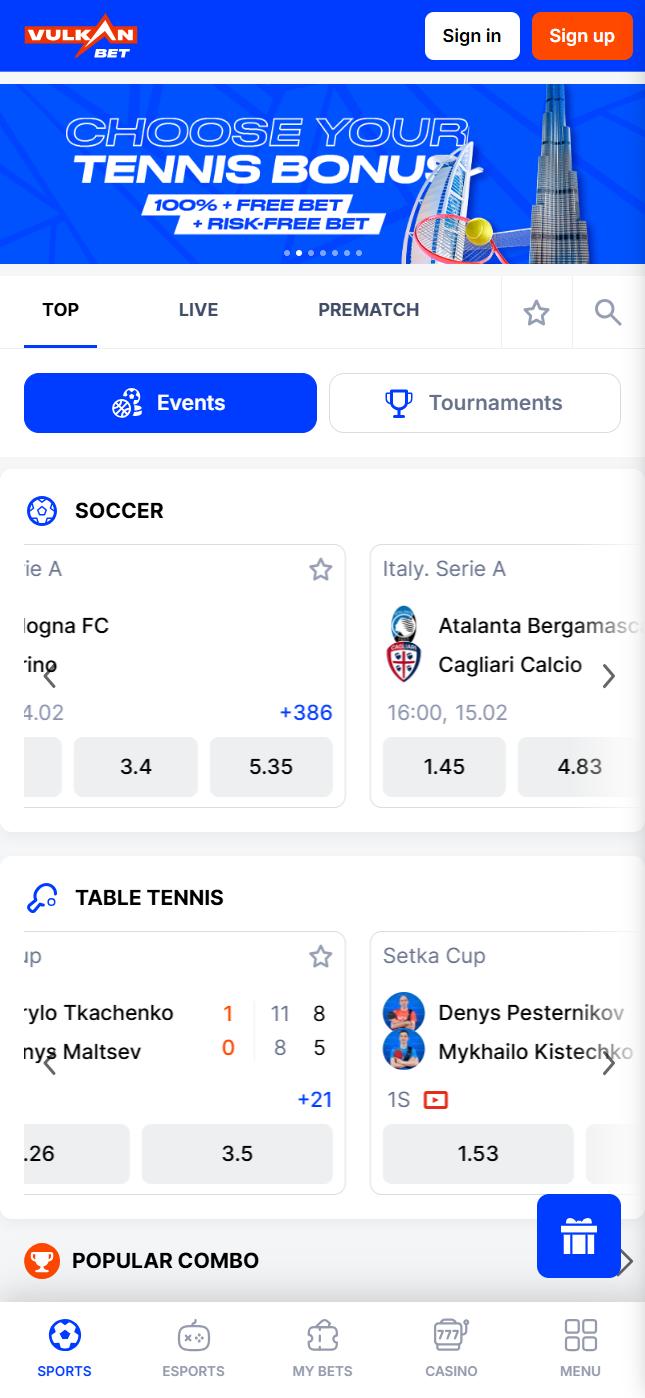Pick odds 3.5 on Tkachenko match

237,1154
